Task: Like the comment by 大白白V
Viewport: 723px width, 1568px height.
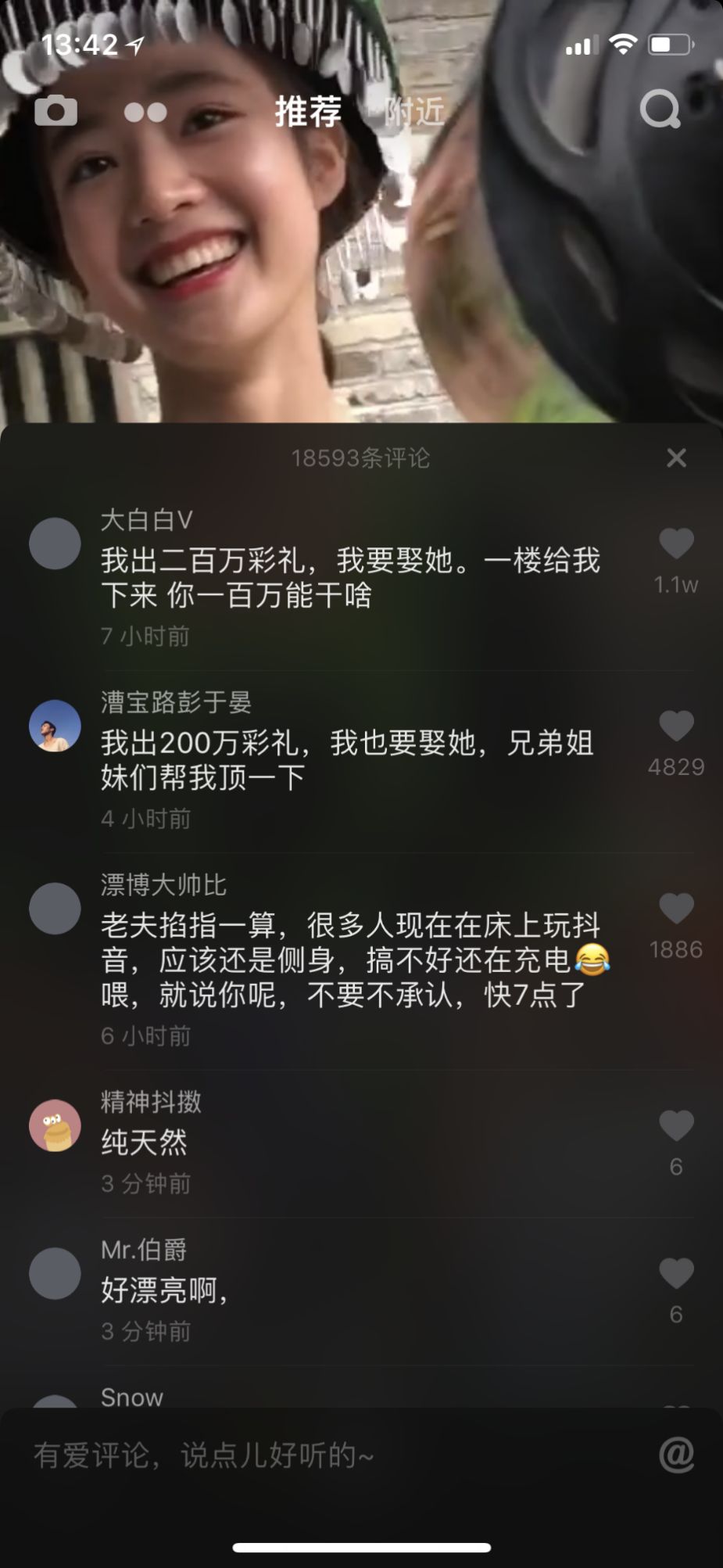Action: coord(676,544)
